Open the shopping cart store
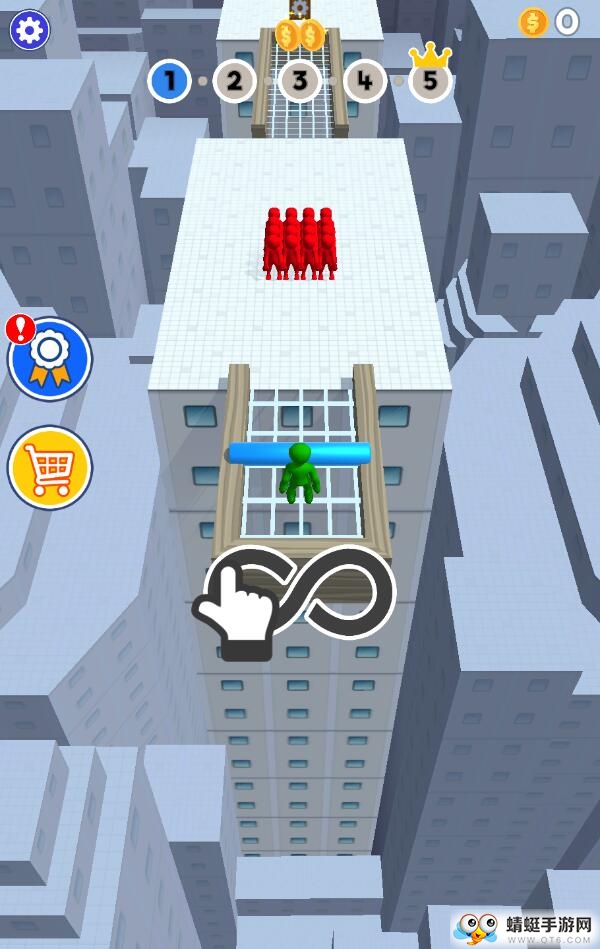Image resolution: width=600 pixels, height=949 pixels. tap(50, 467)
